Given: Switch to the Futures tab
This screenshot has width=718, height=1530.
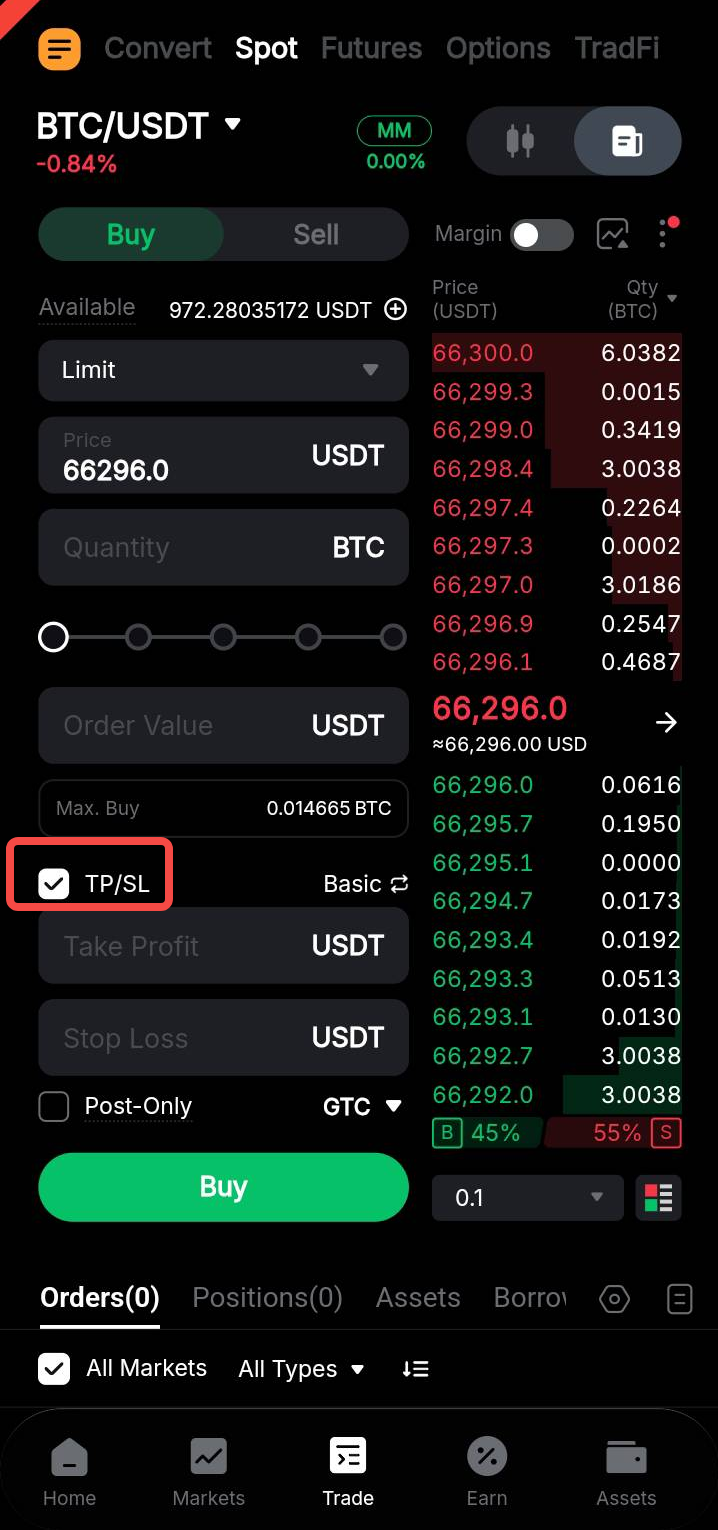Looking at the screenshot, I should [x=371, y=48].
